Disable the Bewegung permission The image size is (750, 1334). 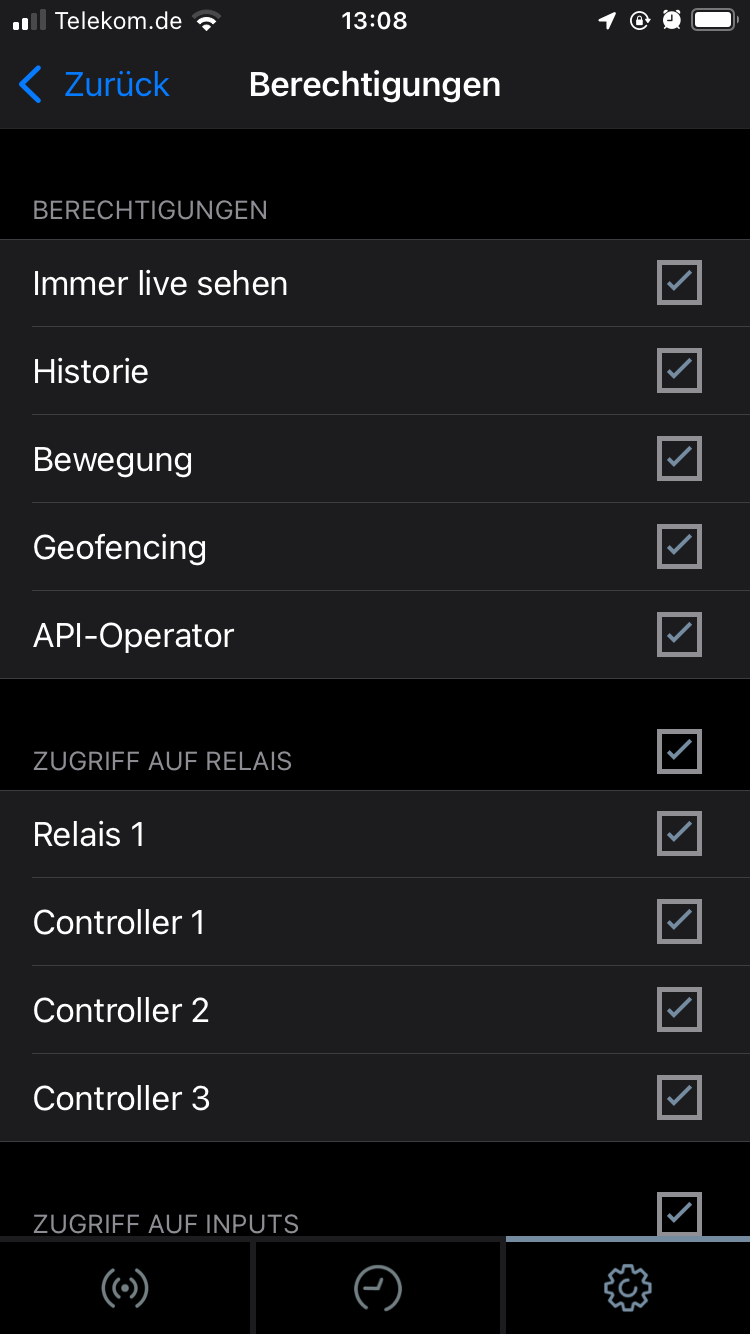[x=679, y=459]
